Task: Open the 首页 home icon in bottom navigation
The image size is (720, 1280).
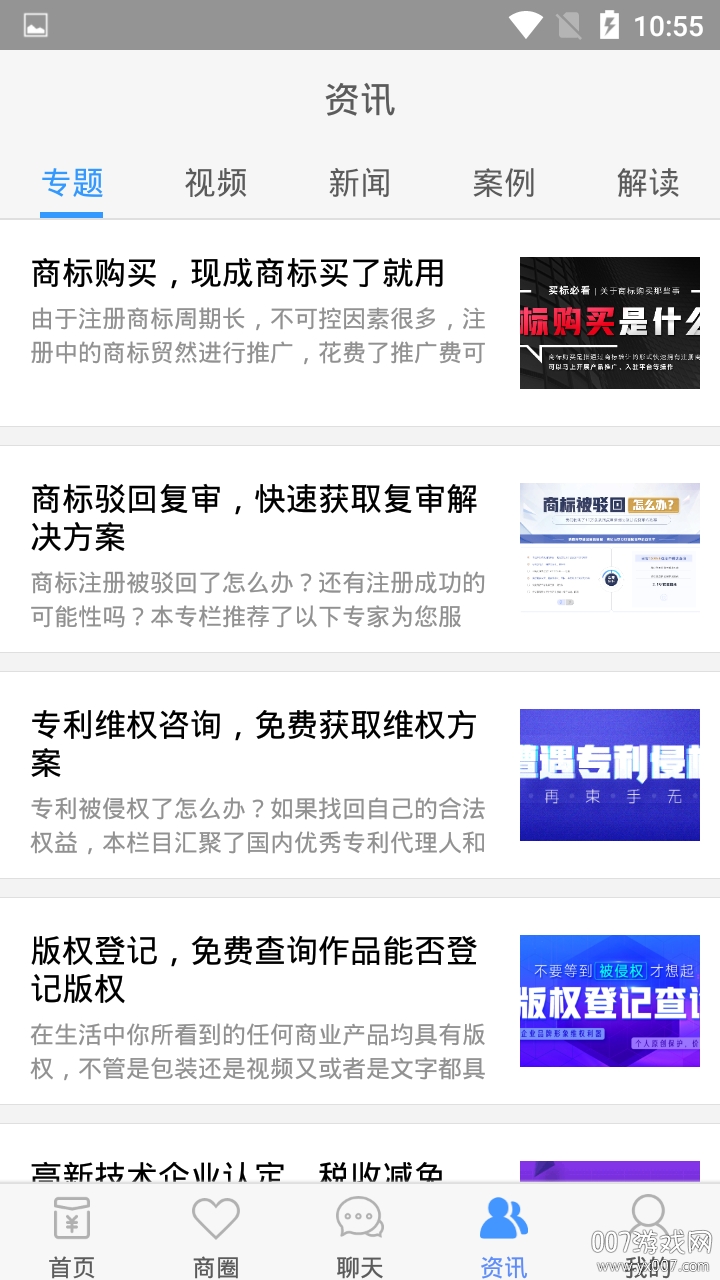Action: click(x=71, y=1219)
